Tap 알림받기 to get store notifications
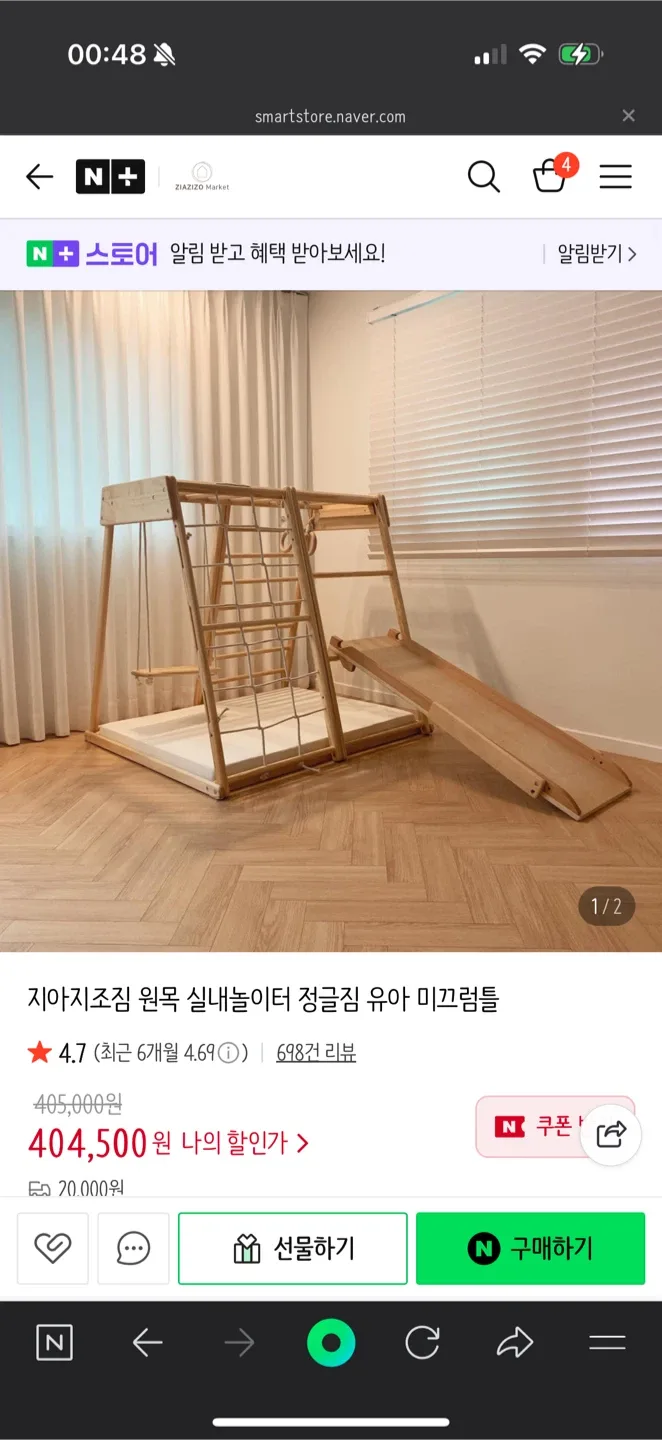The height and width of the screenshot is (1440, 662). coord(595,254)
